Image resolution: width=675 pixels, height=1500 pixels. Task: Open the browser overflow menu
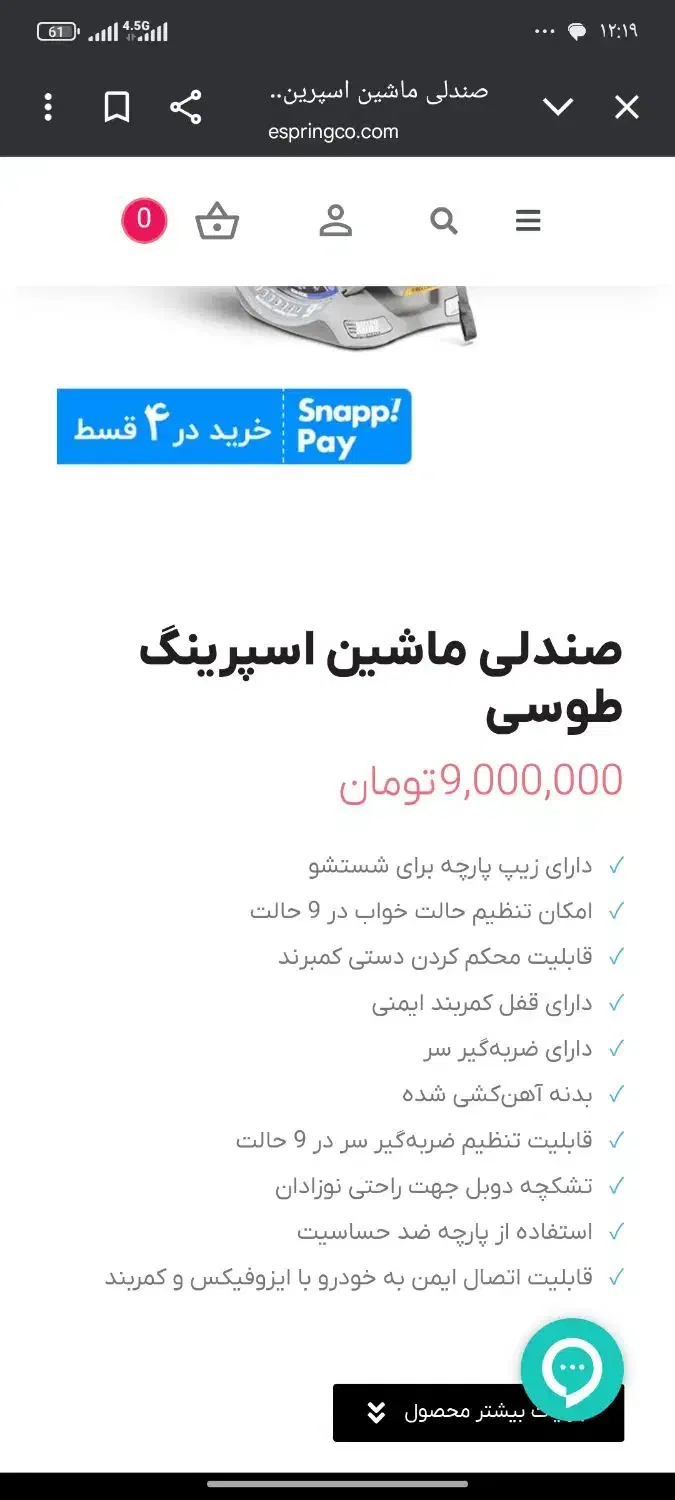48,107
